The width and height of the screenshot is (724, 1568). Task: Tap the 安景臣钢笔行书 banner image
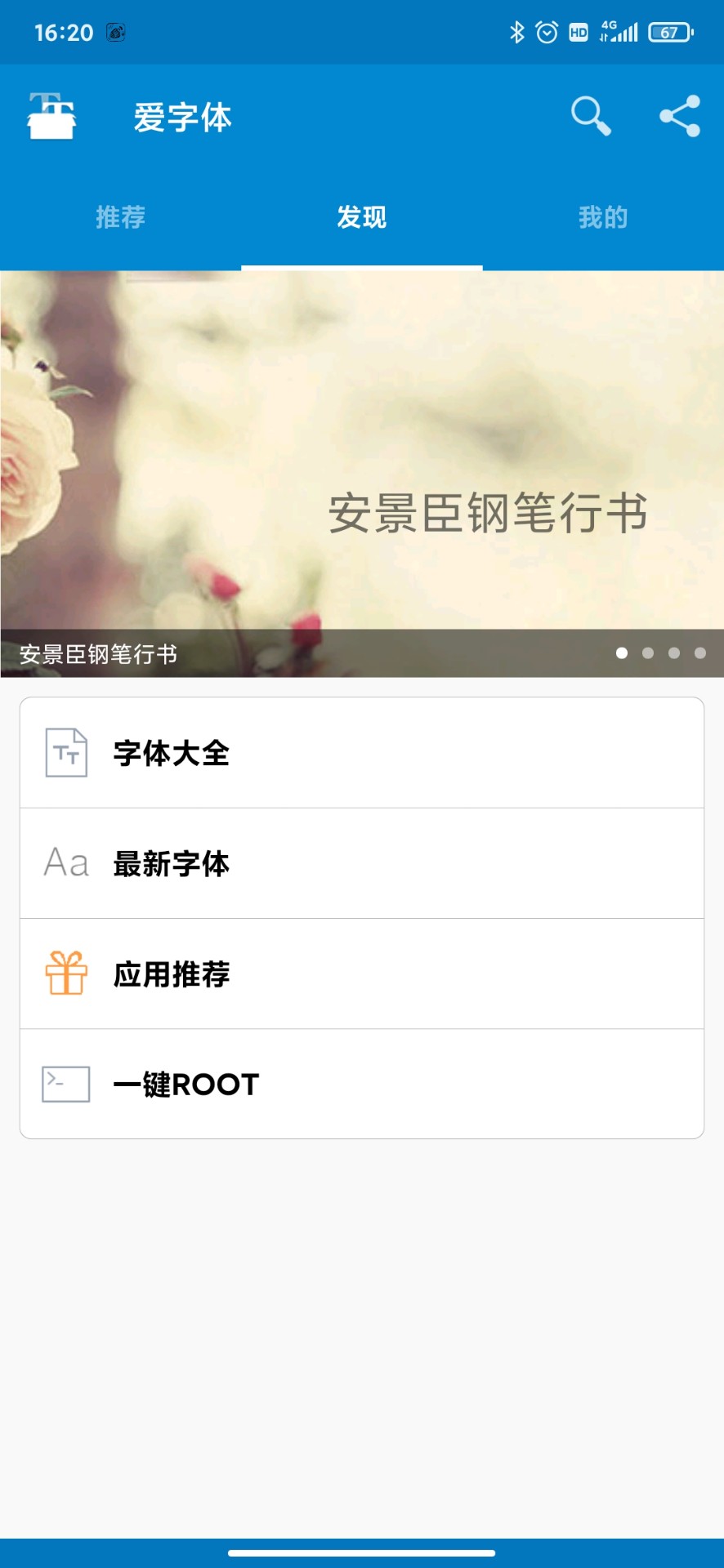tap(362, 449)
